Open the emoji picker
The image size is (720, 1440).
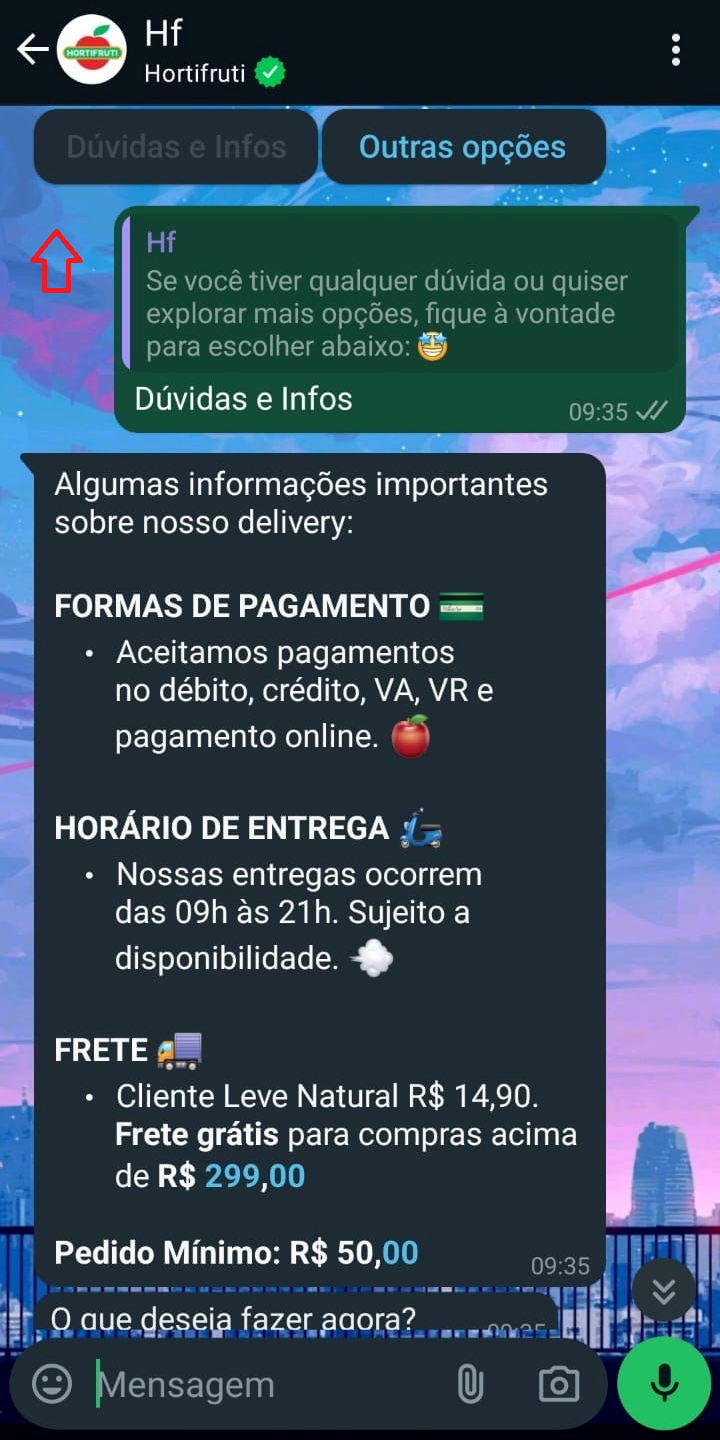click(x=52, y=1384)
